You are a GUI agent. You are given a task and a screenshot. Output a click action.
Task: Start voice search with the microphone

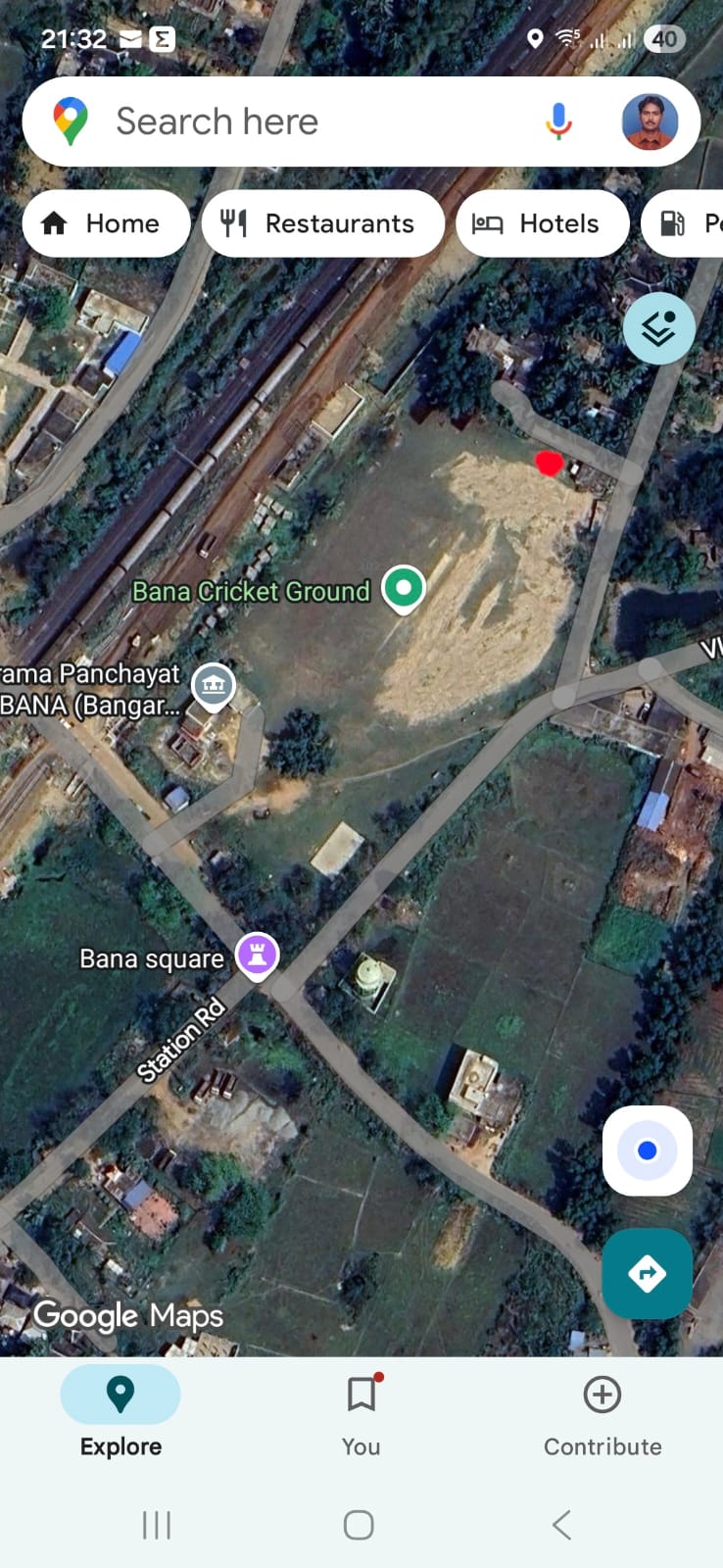pyautogui.click(x=558, y=122)
